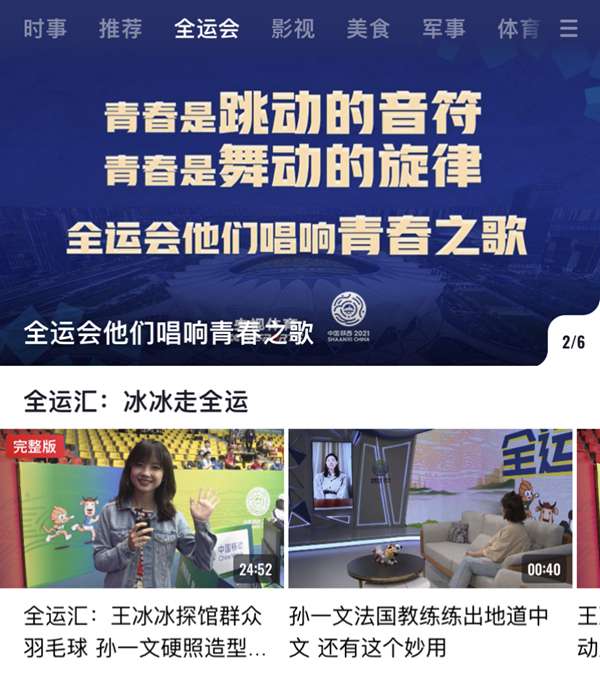Play the 王冰冰探馆群众羽毛球 video
Screen dimensions: 600x681
[142, 508]
